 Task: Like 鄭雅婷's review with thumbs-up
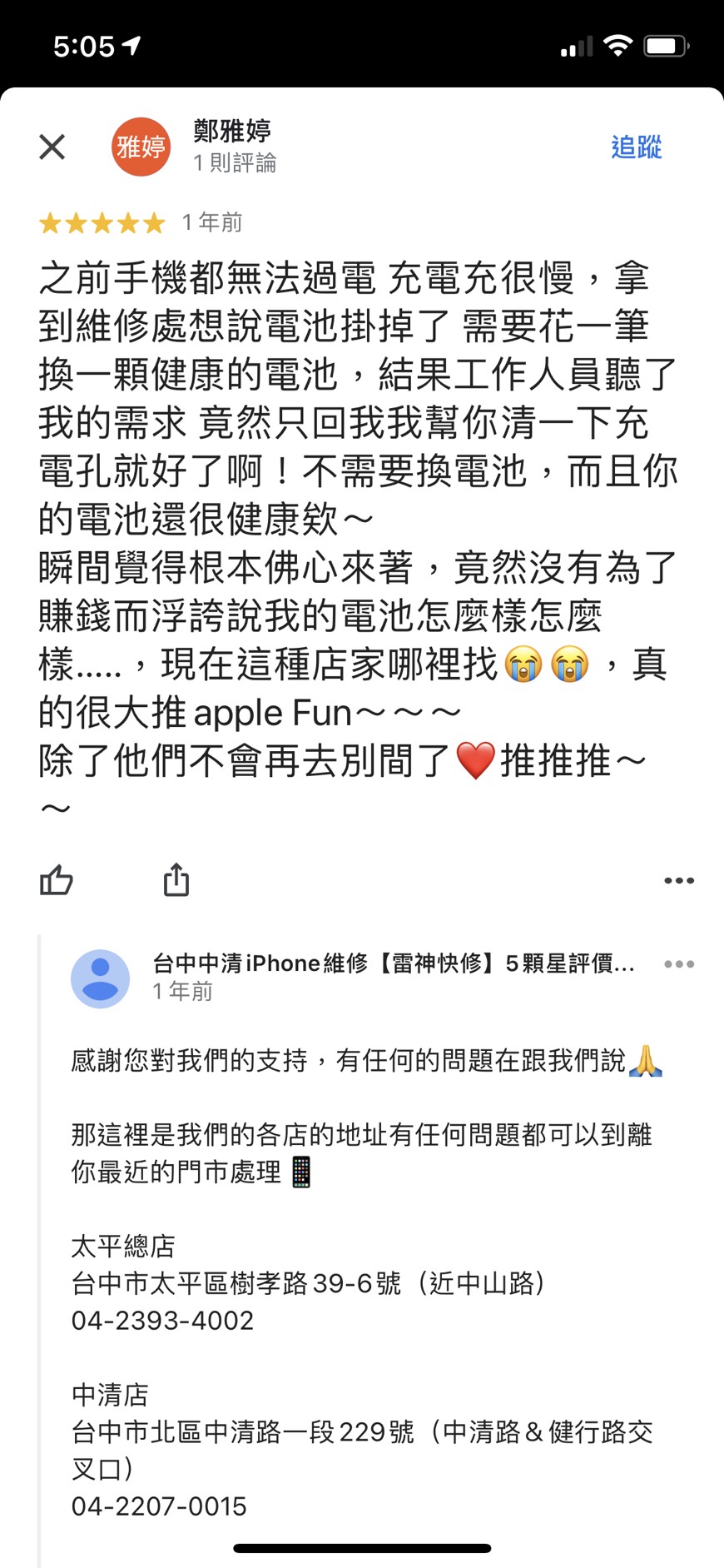pos(57,880)
